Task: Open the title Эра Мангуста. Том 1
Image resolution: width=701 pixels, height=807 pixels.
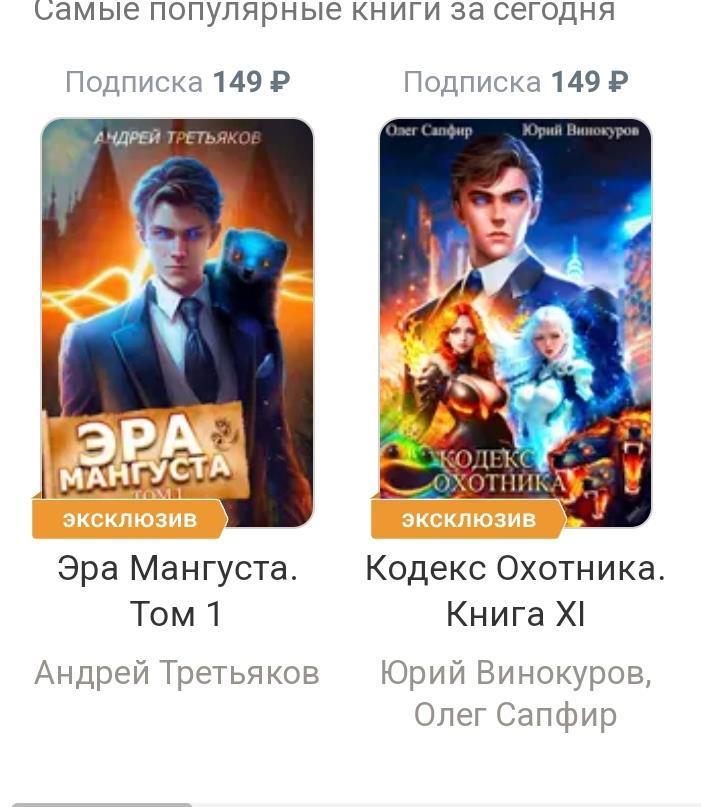Action: (177, 590)
